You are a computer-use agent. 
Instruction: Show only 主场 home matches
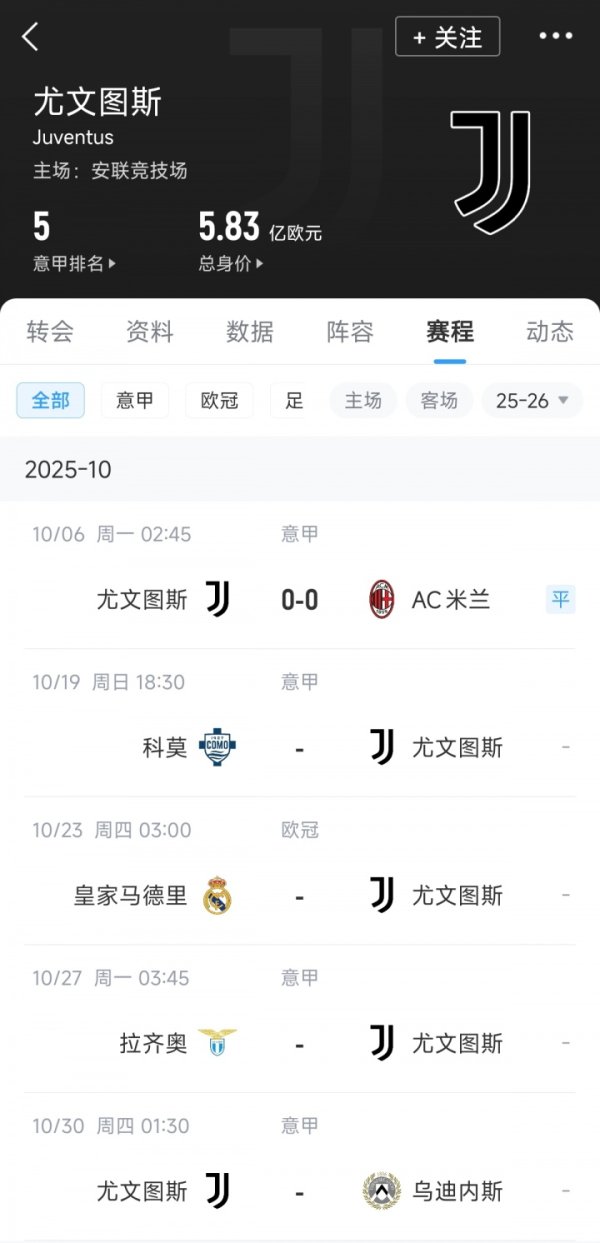click(x=363, y=401)
